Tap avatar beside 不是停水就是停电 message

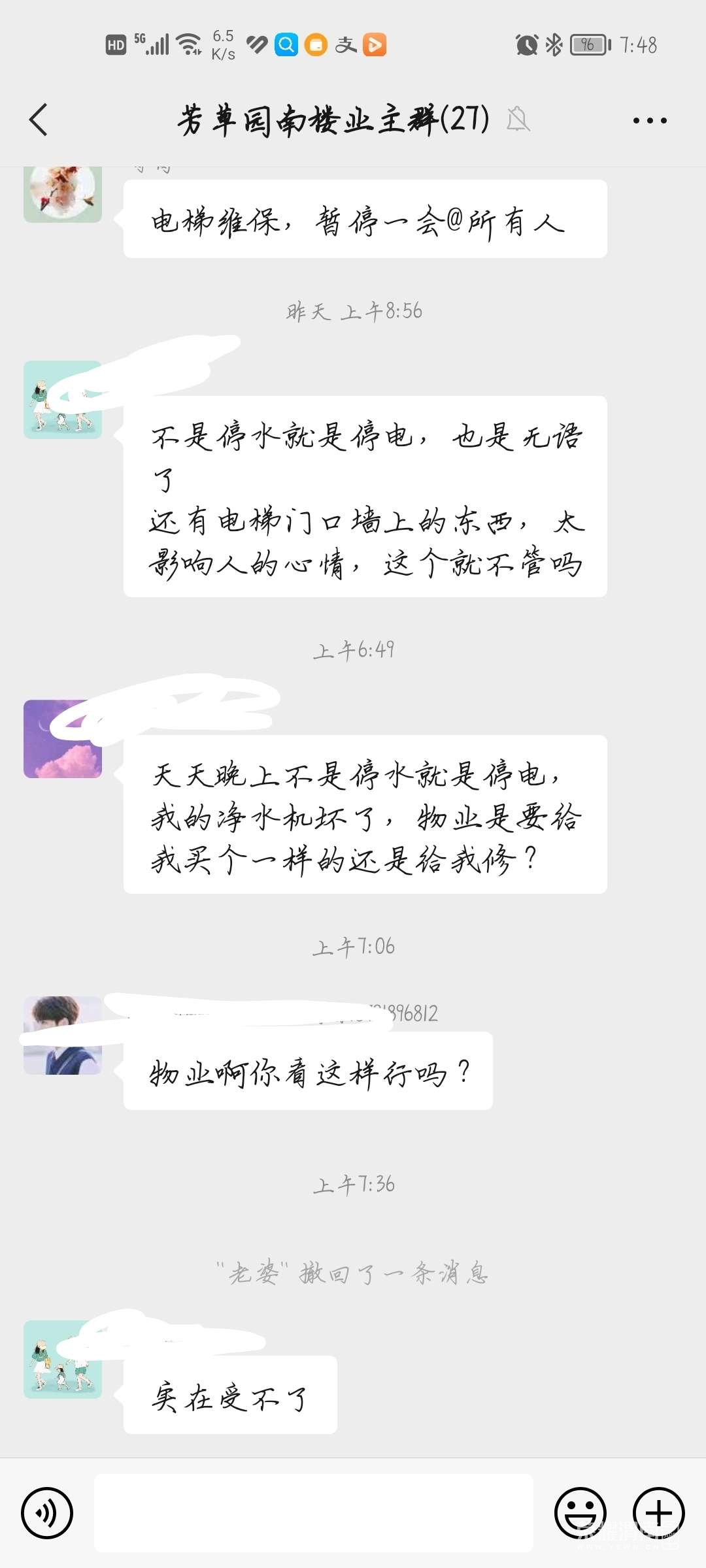coord(63,400)
